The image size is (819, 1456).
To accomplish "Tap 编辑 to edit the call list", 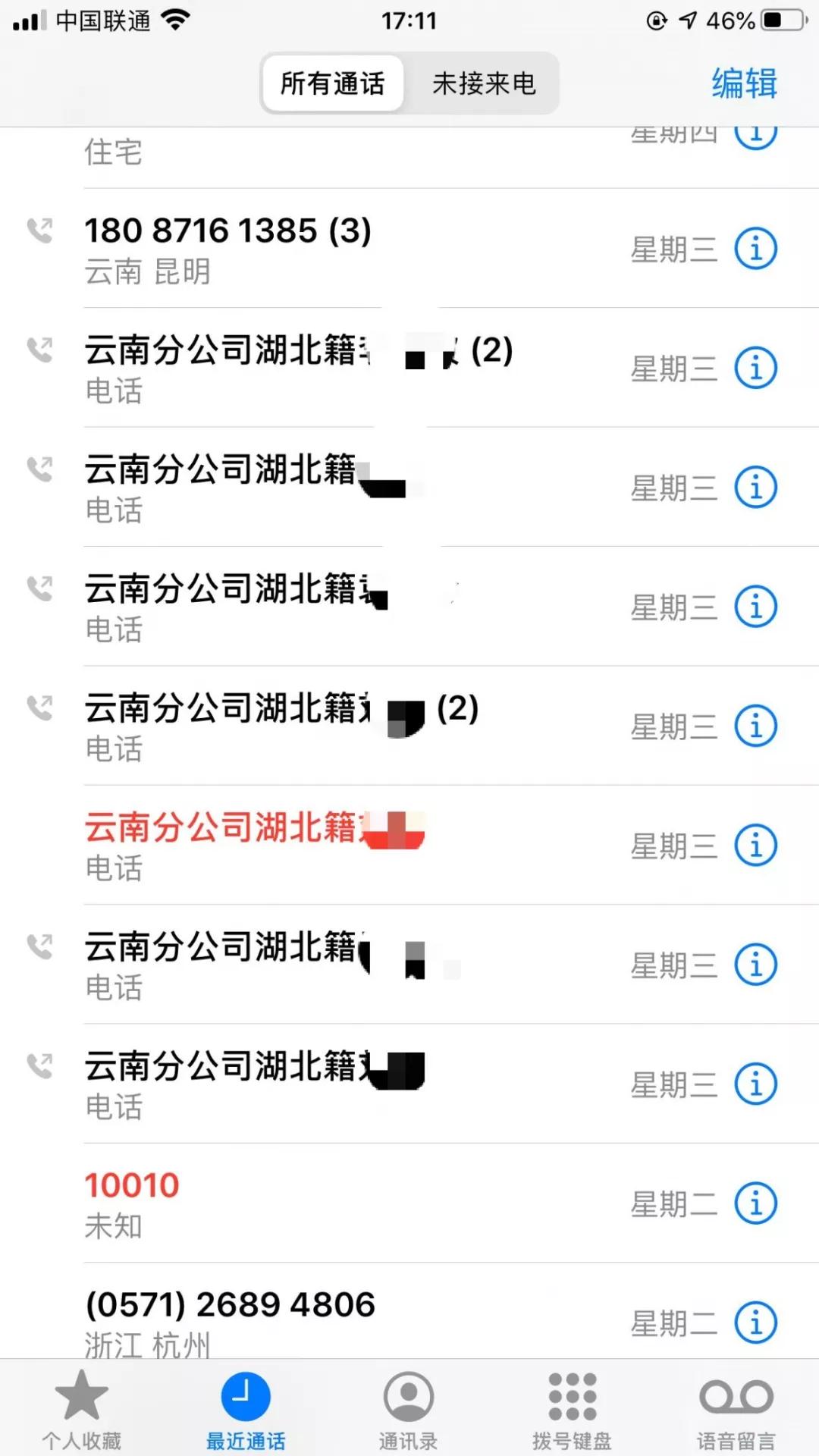I will [x=745, y=83].
